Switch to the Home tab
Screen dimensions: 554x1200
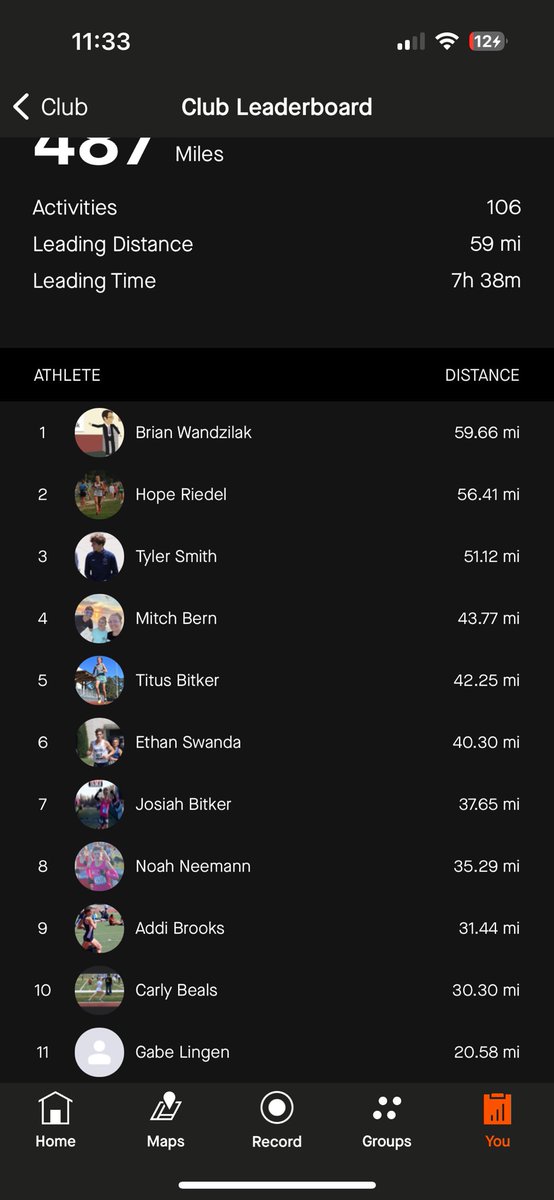(x=55, y=1120)
